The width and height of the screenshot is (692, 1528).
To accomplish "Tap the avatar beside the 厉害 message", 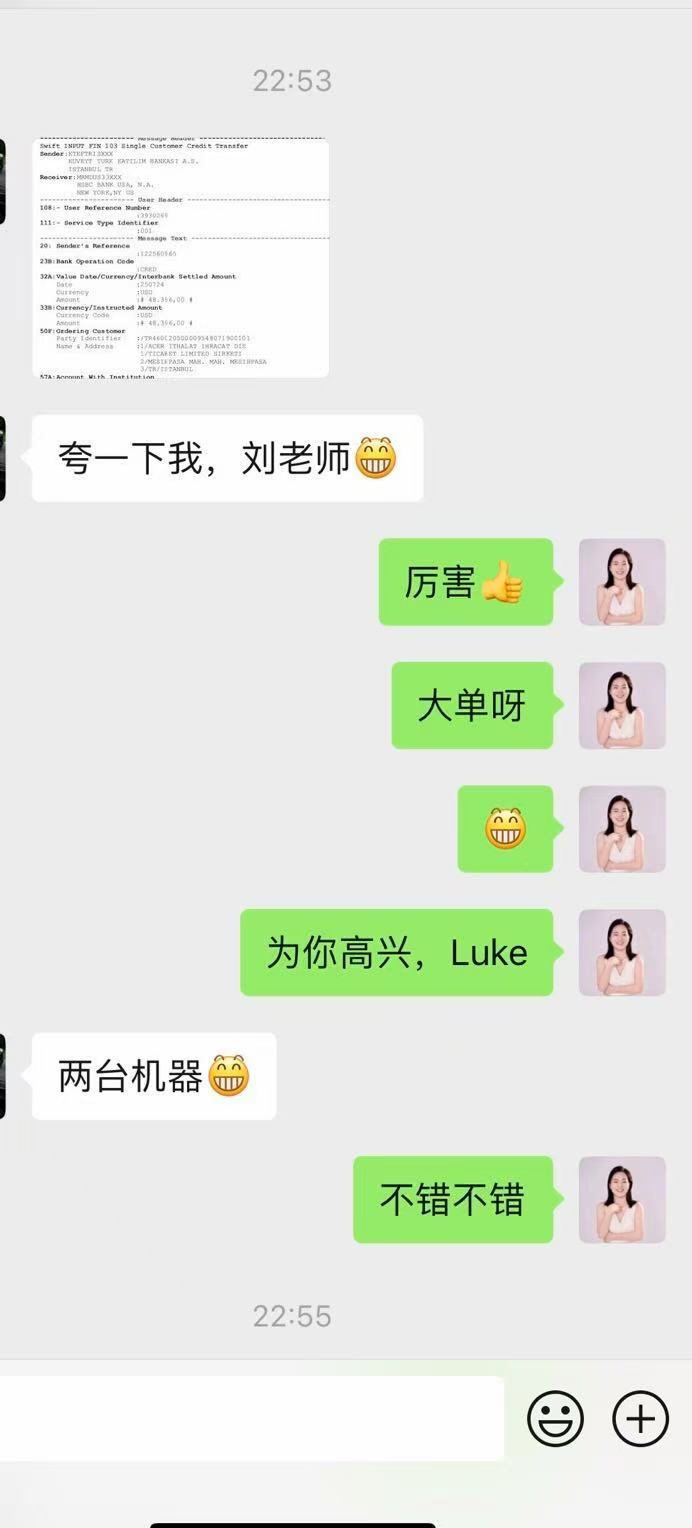I will pyautogui.click(x=622, y=582).
